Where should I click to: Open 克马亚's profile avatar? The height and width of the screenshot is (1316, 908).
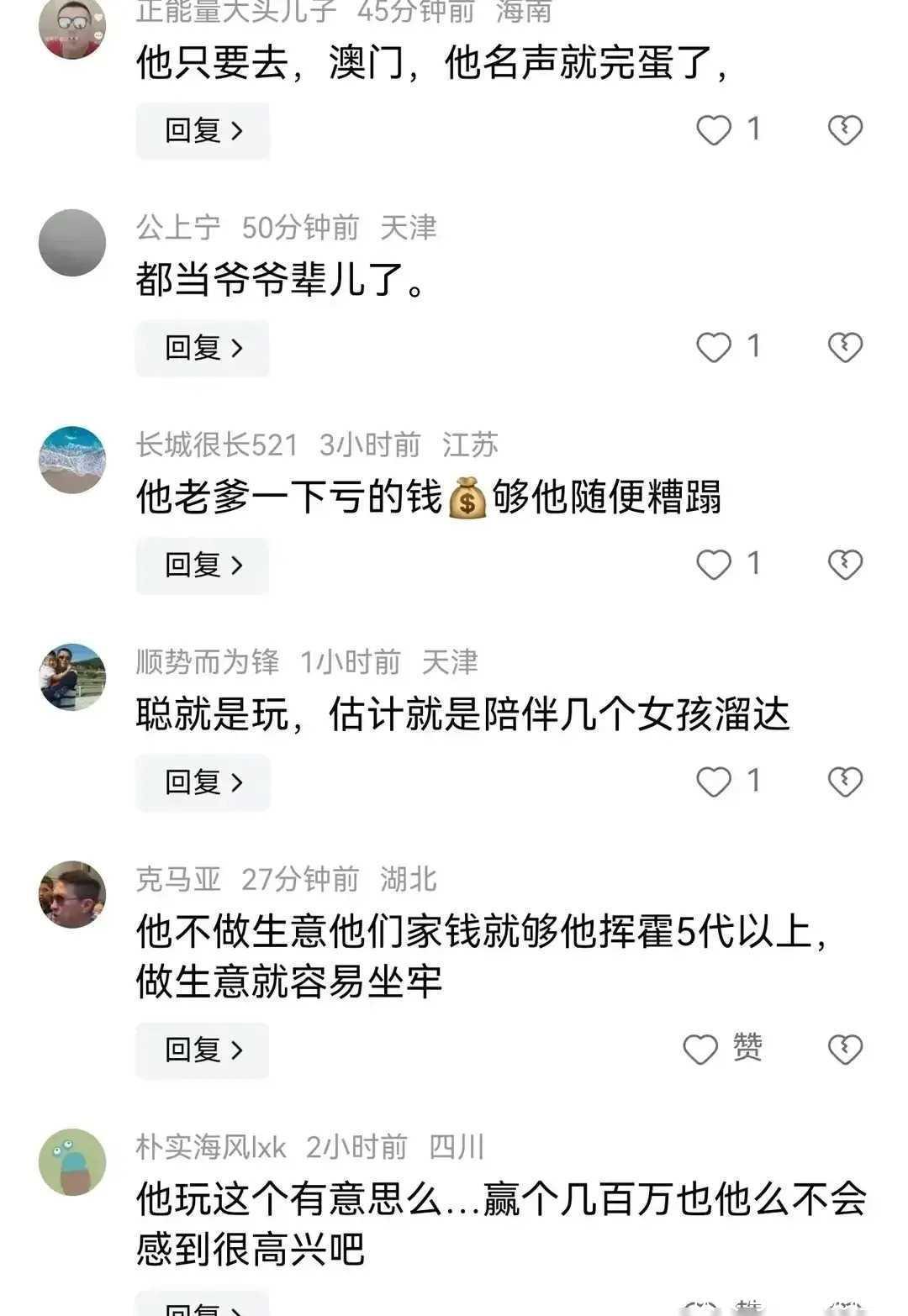point(72,894)
